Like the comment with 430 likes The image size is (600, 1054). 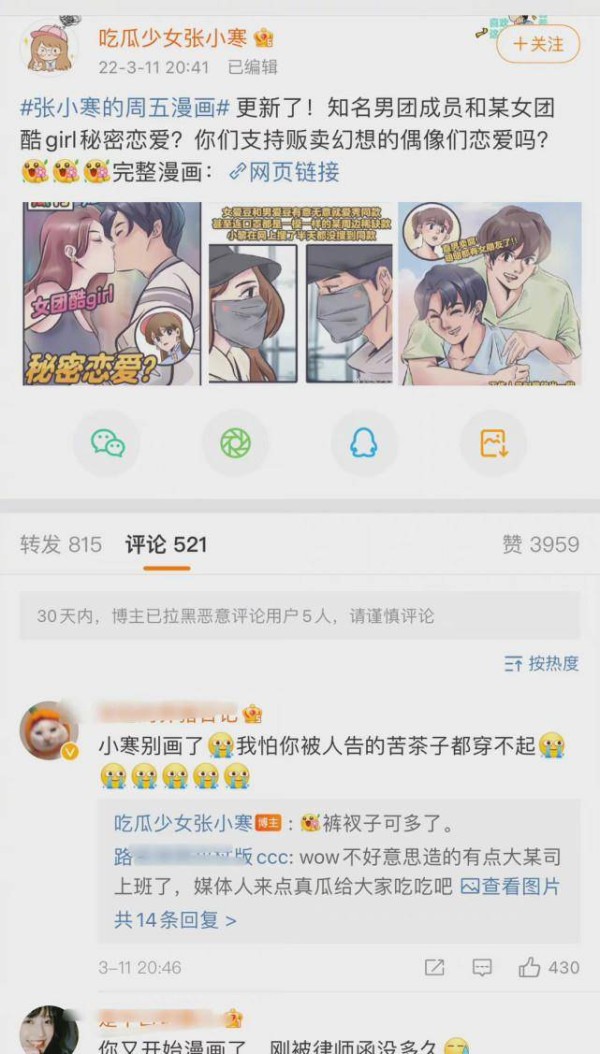pos(549,967)
